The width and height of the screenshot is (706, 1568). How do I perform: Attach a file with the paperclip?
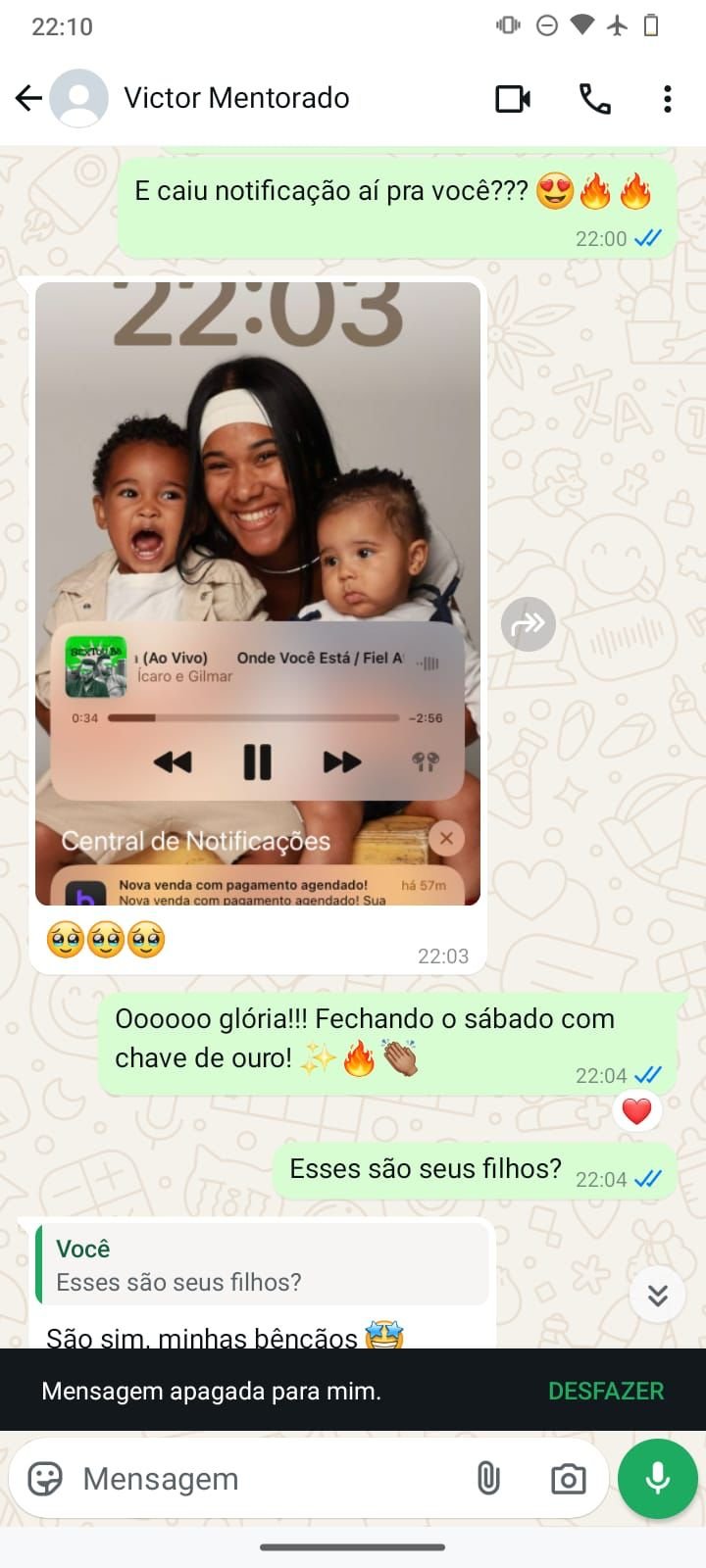point(488,1478)
